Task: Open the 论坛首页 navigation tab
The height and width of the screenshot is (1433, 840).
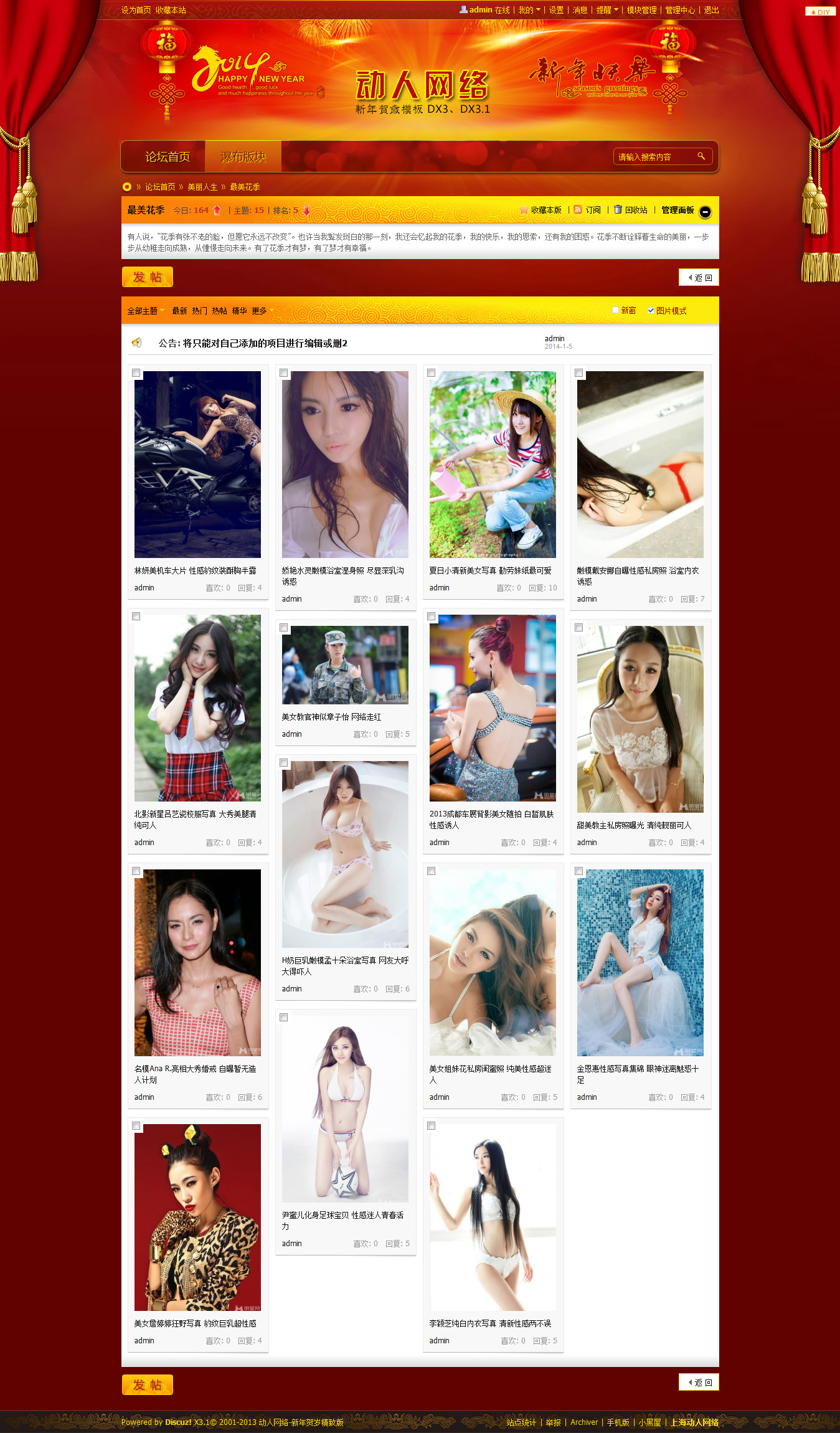Action: pyautogui.click(x=167, y=157)
